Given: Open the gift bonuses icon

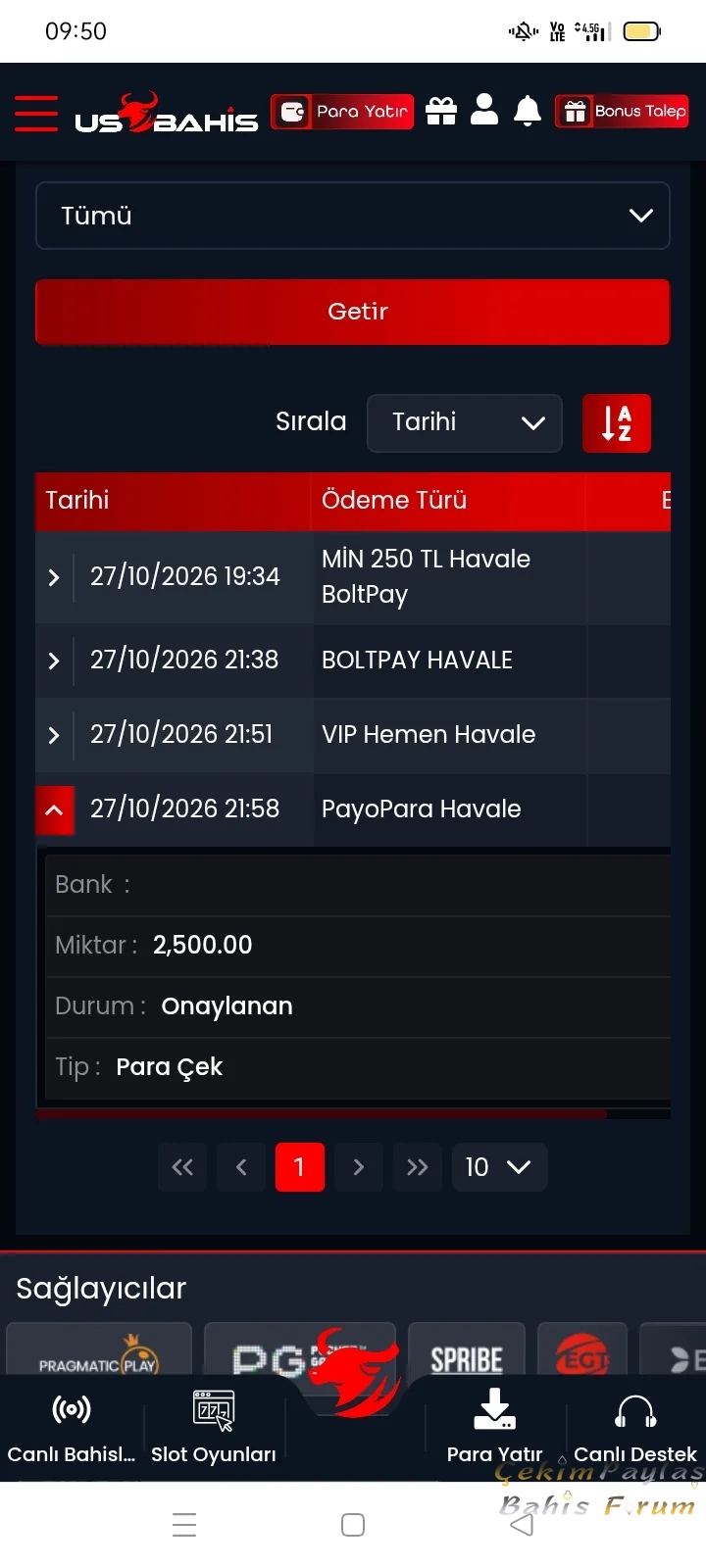Looking at the screenshot, I should pyautogui.click(x=441, y=112).
